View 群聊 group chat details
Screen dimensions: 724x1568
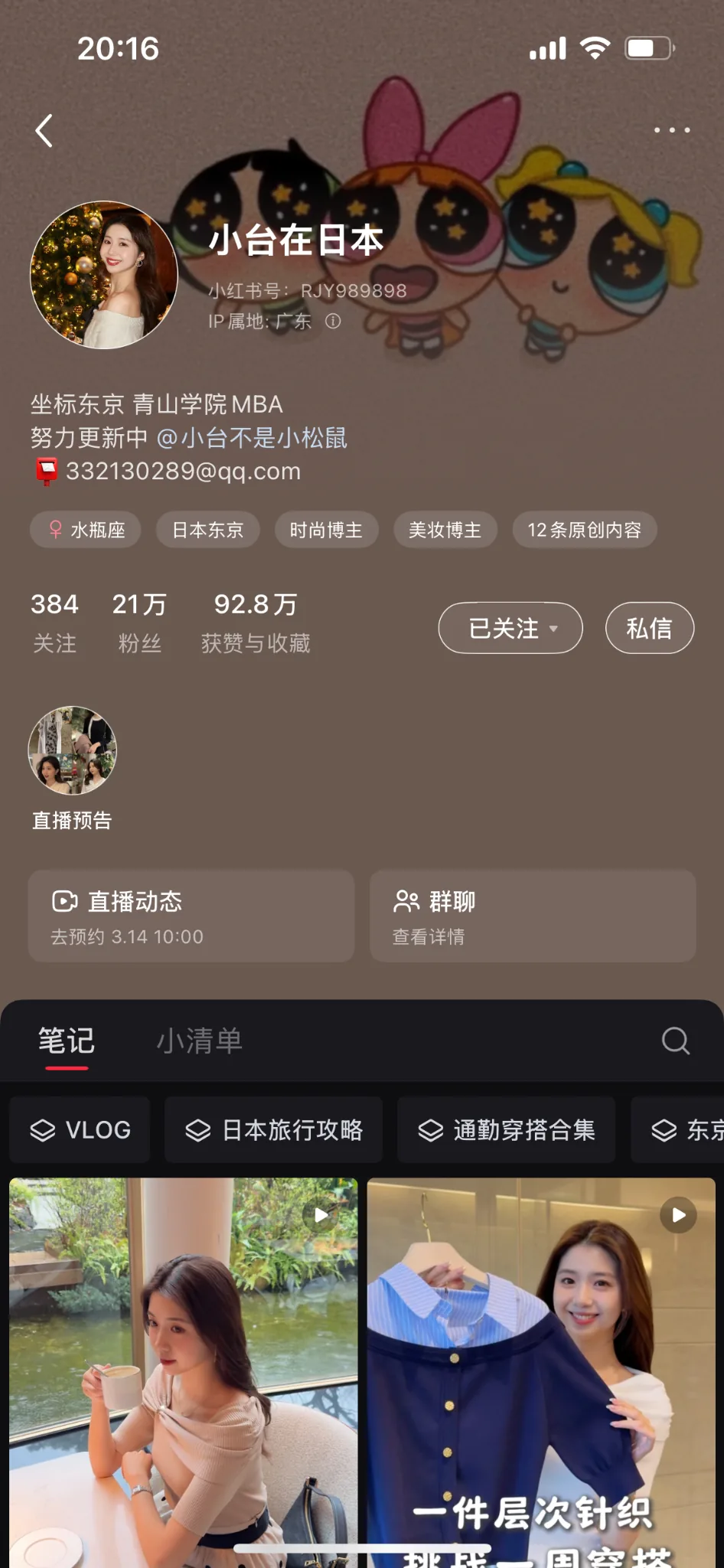click(x=533, y=916)
